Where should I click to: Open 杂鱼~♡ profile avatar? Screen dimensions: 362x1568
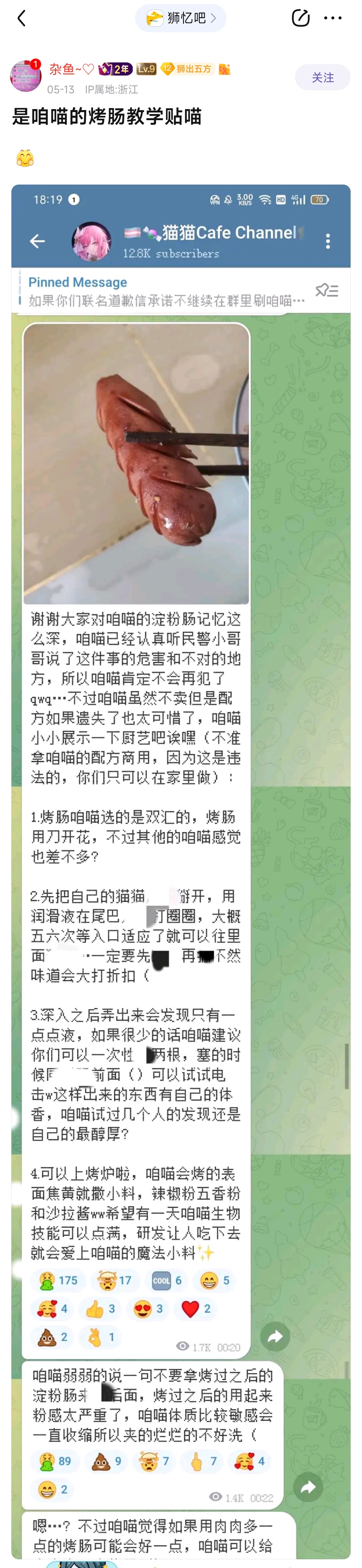25,77
